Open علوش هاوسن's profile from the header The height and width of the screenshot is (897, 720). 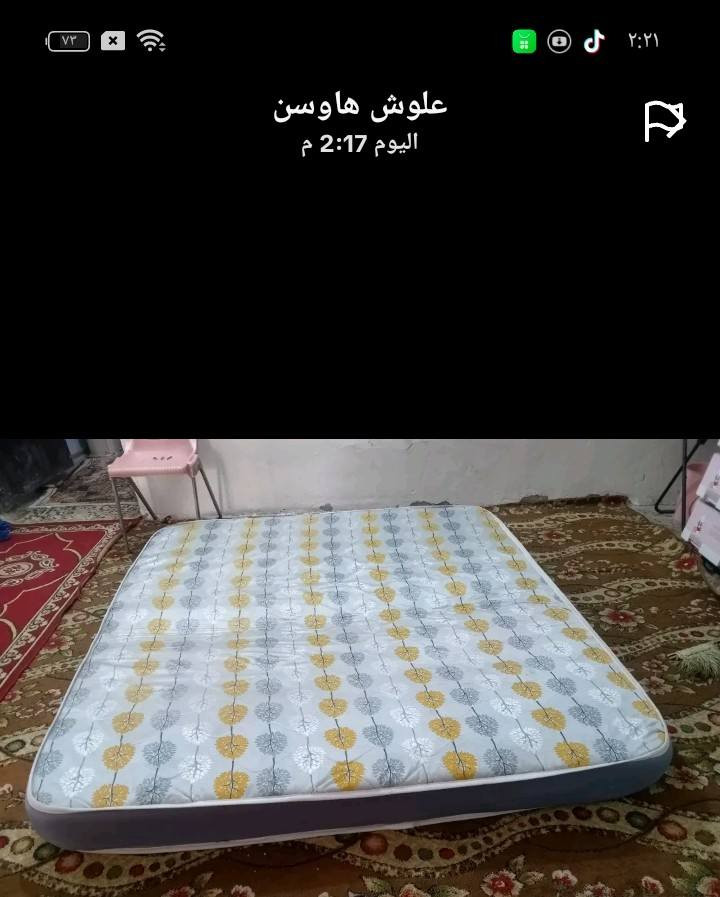pyautogui.click(x=360, y=106)
